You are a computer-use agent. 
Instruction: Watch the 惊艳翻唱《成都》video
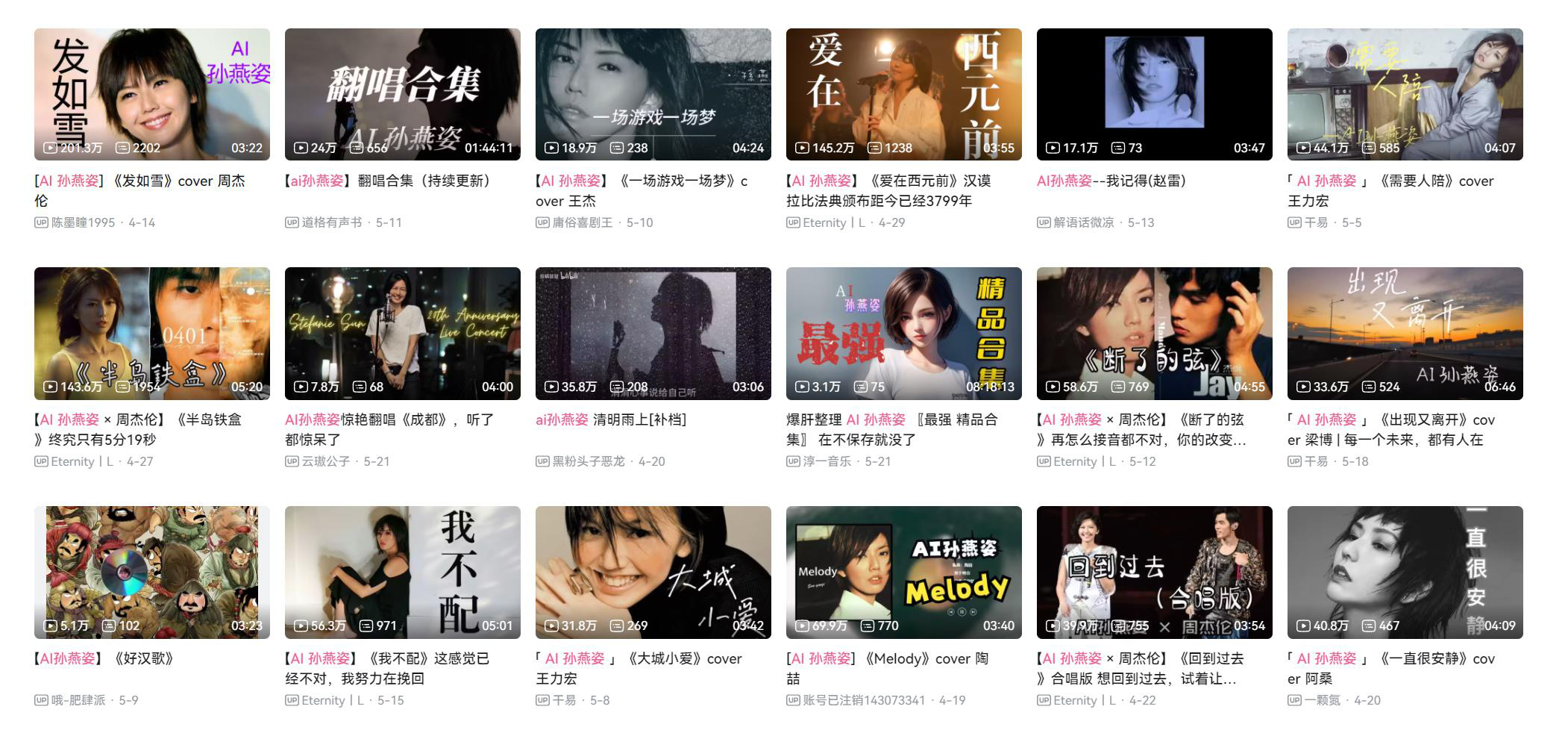coord(402,333)
